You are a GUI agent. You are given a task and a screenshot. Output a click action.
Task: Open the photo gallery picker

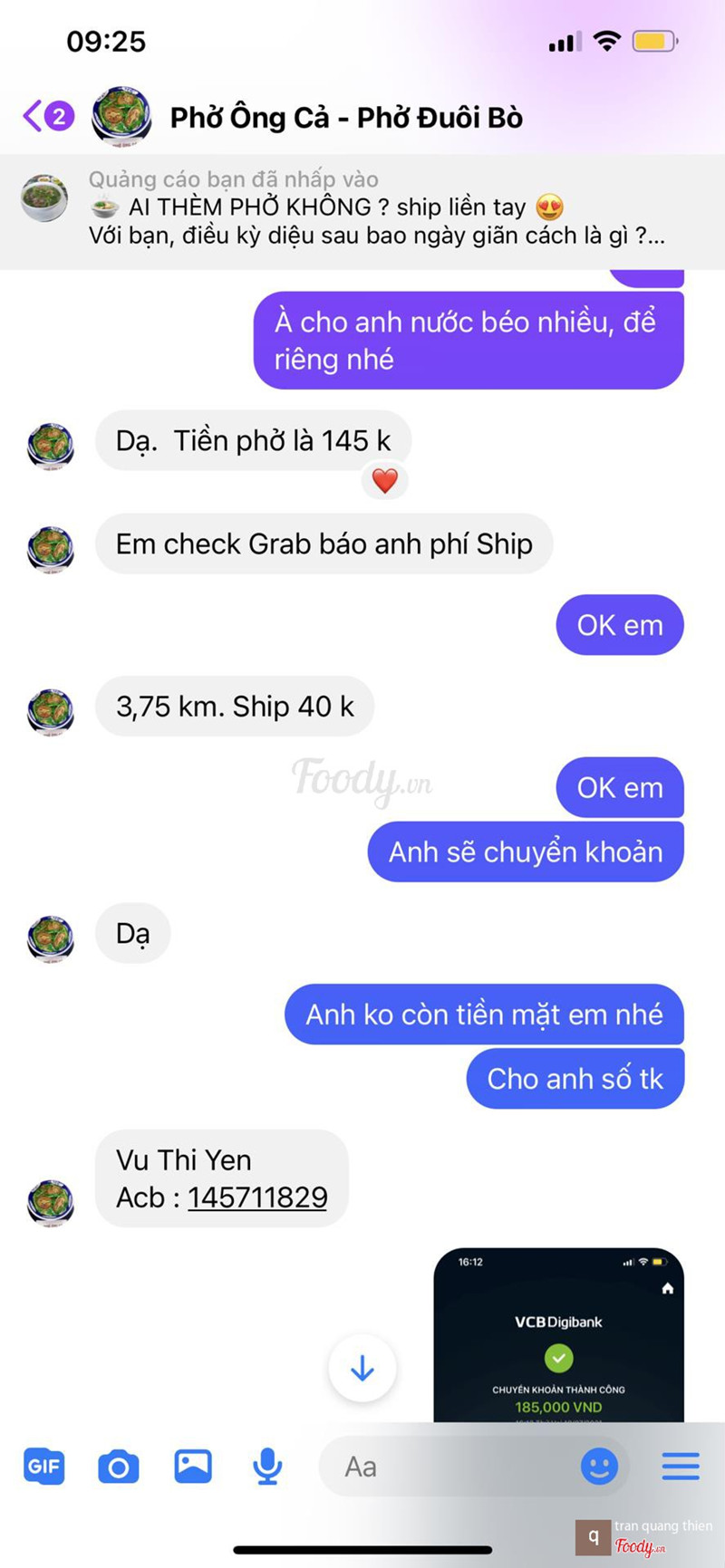[x=193, y=1466]
